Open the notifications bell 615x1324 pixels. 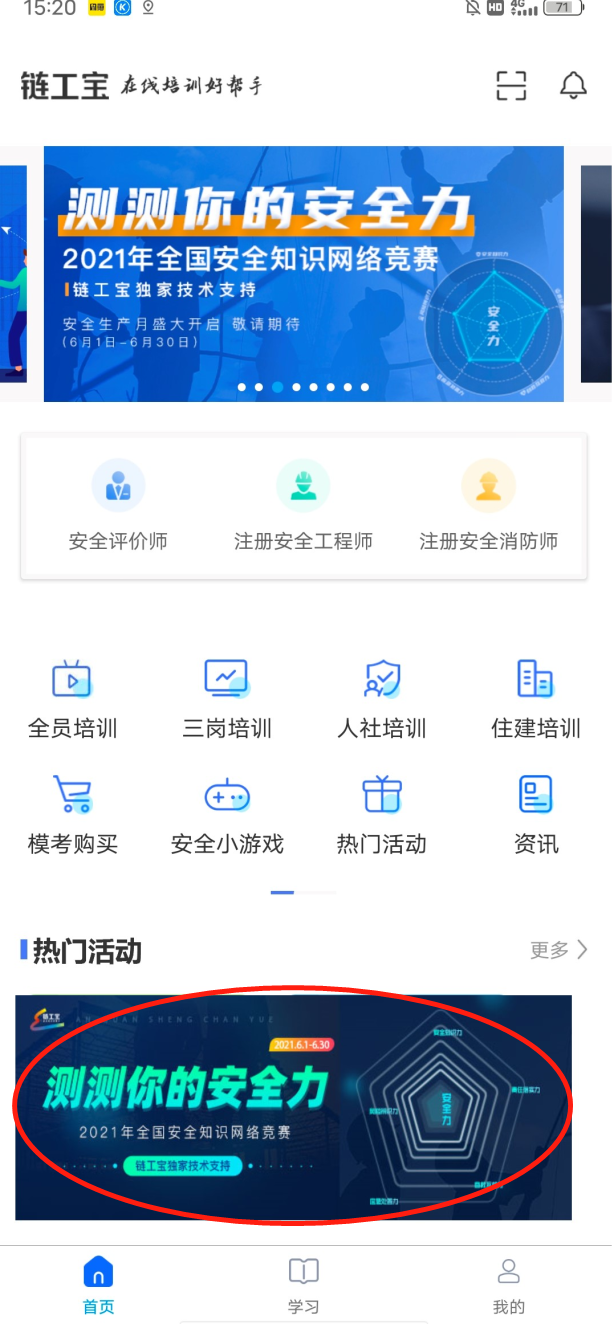(x=573, y=86)
